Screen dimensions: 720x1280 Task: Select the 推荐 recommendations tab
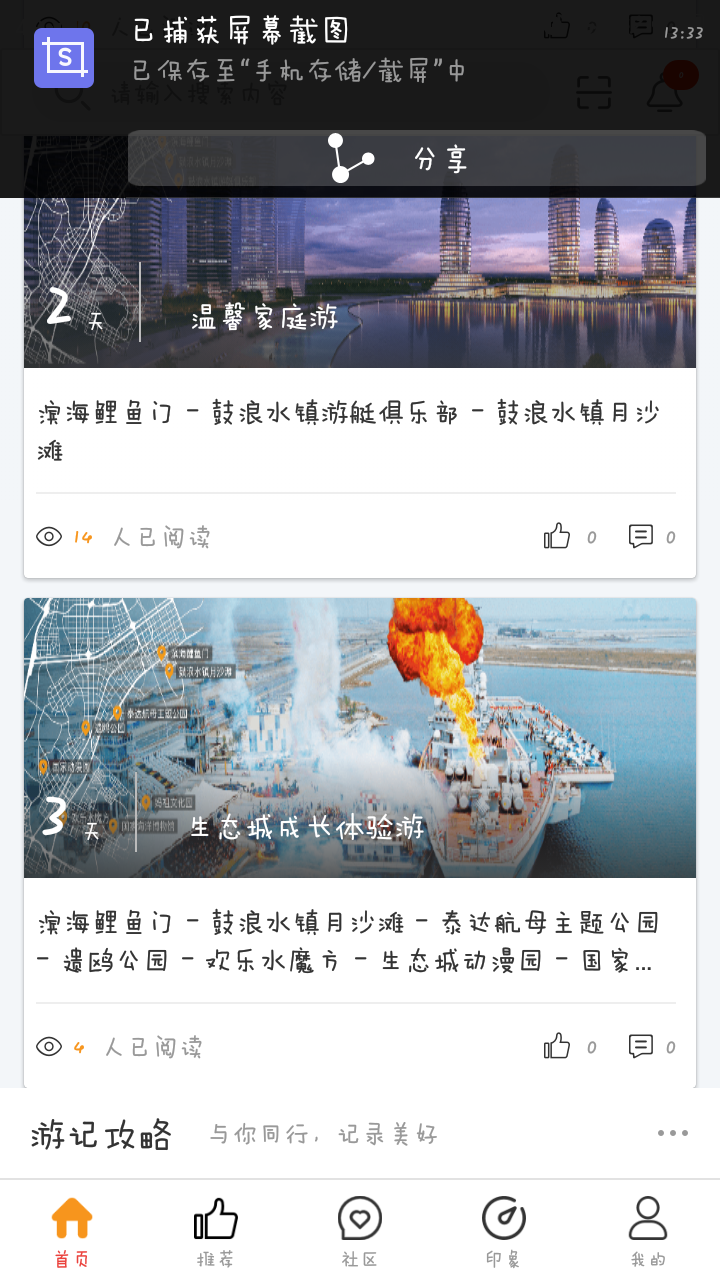click(216, 1230)
